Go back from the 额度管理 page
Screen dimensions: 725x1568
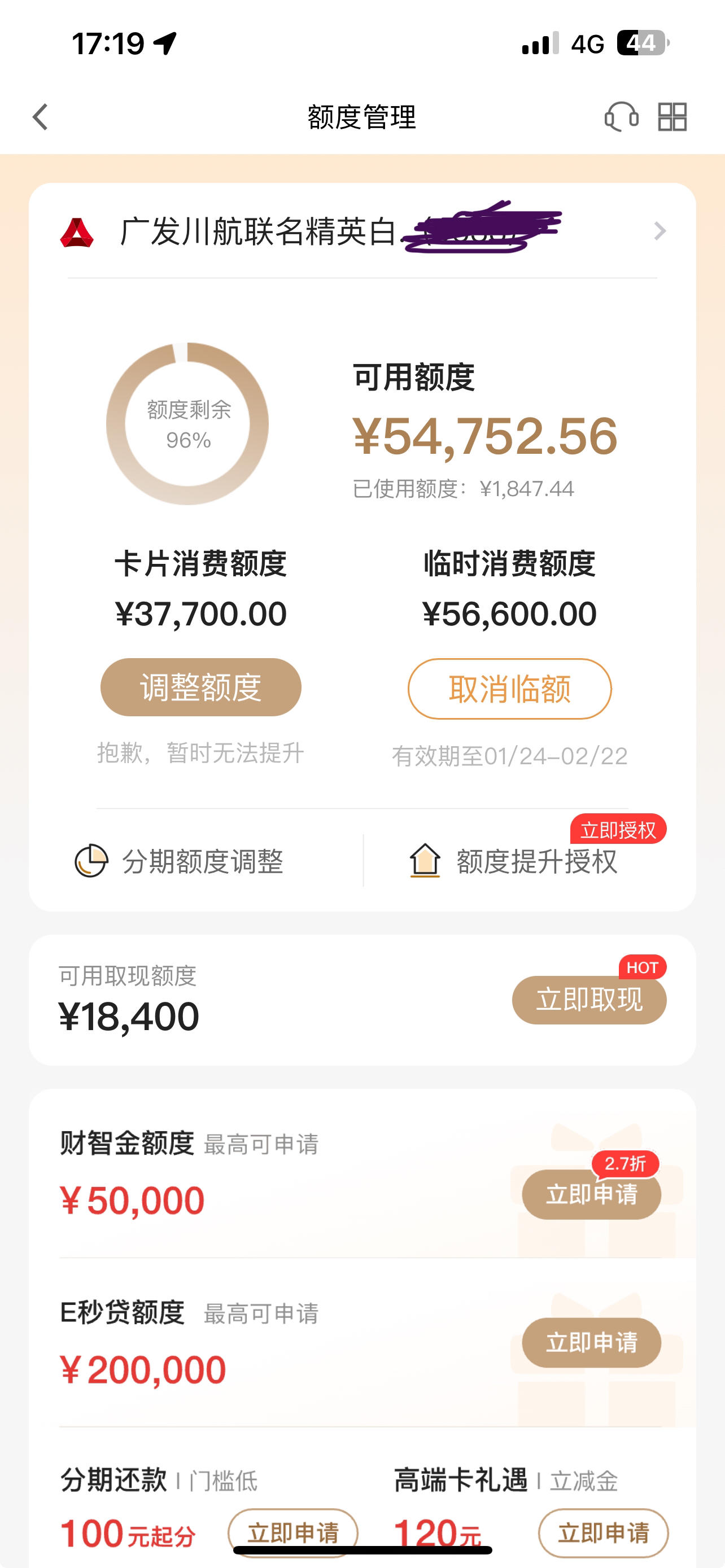[x=40, y=117]
